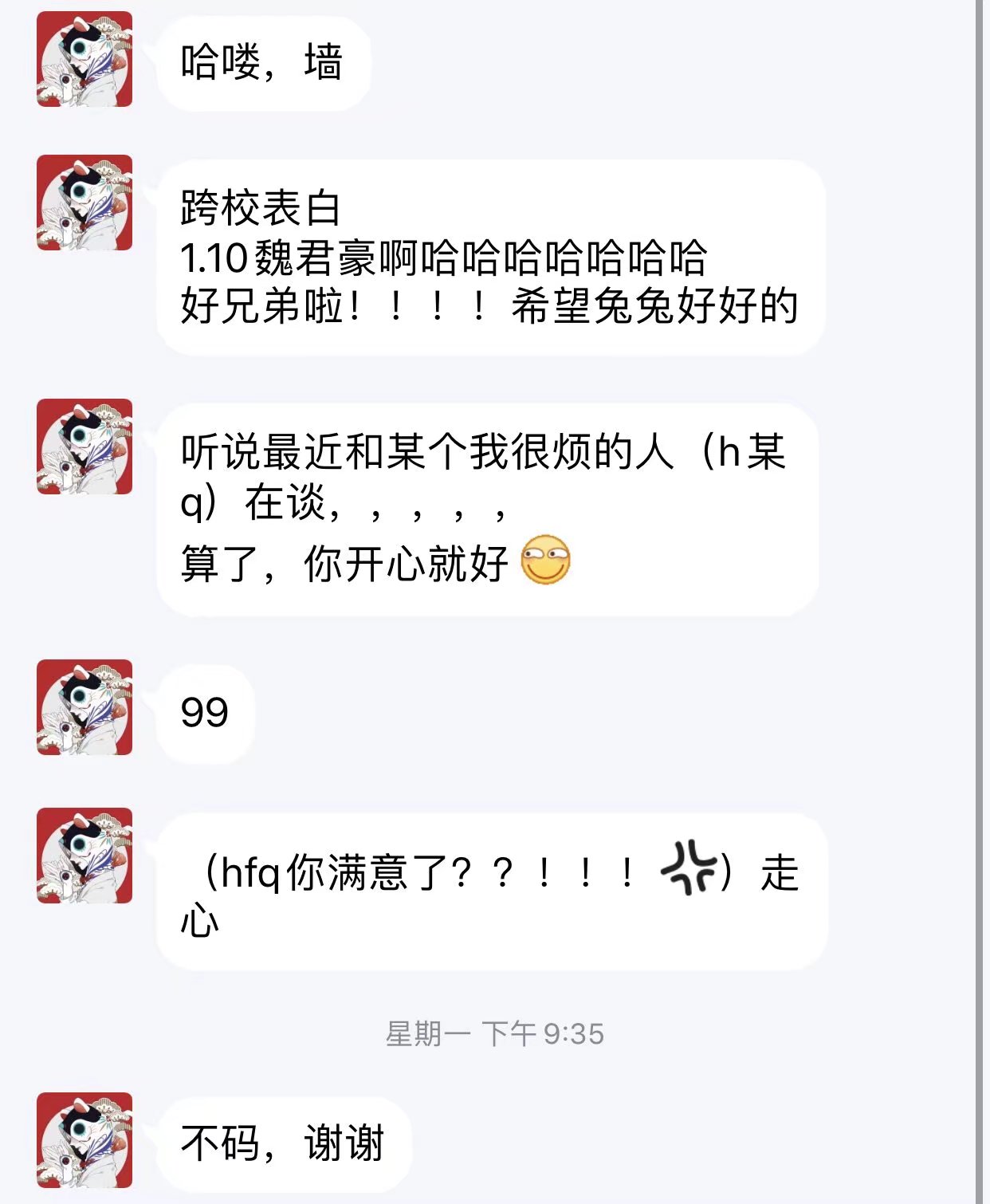Open sender avatar next to "不码，谢谢"
This screenshot has width=990, height=1204.
coord(84,1140)
